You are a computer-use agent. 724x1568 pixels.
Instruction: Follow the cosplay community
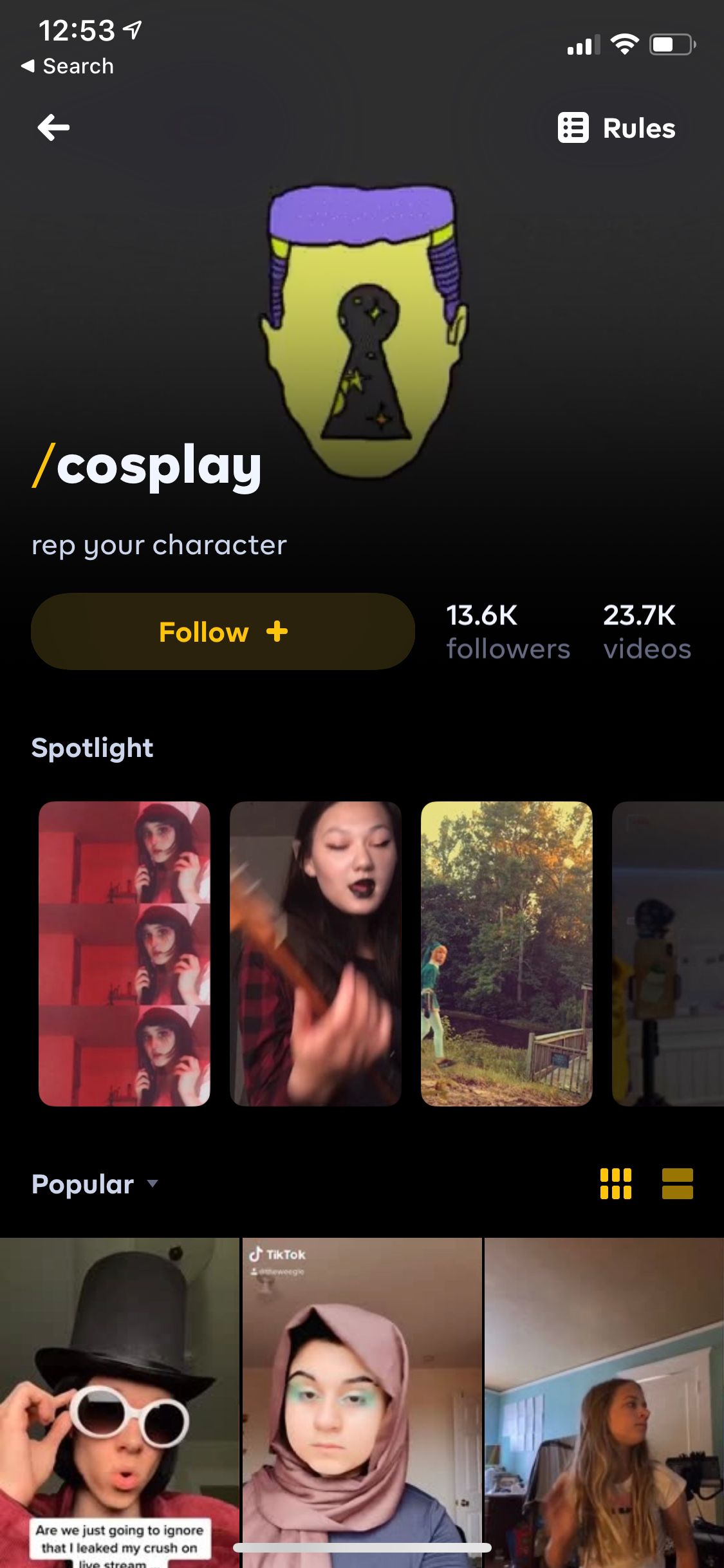click(x=223, y=631)
